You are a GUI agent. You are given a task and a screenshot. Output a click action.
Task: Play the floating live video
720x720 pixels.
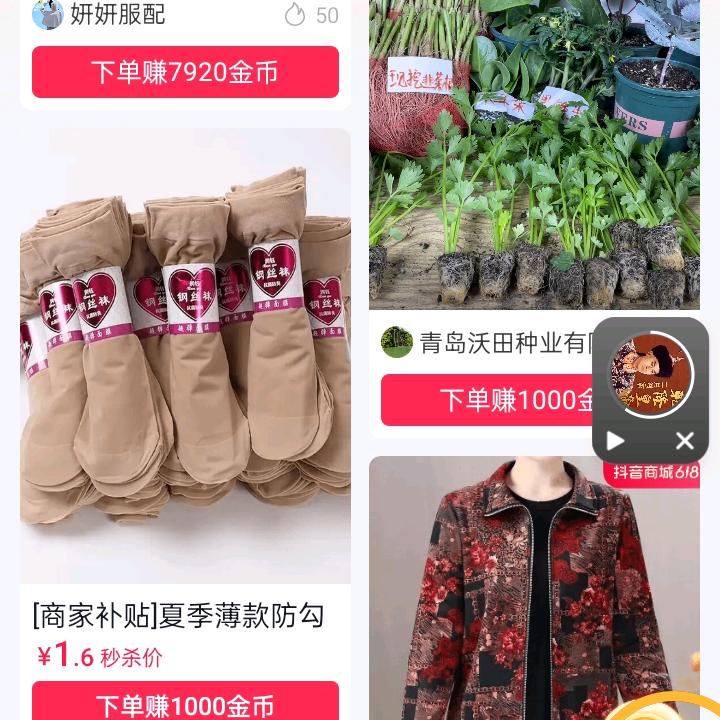616,441
